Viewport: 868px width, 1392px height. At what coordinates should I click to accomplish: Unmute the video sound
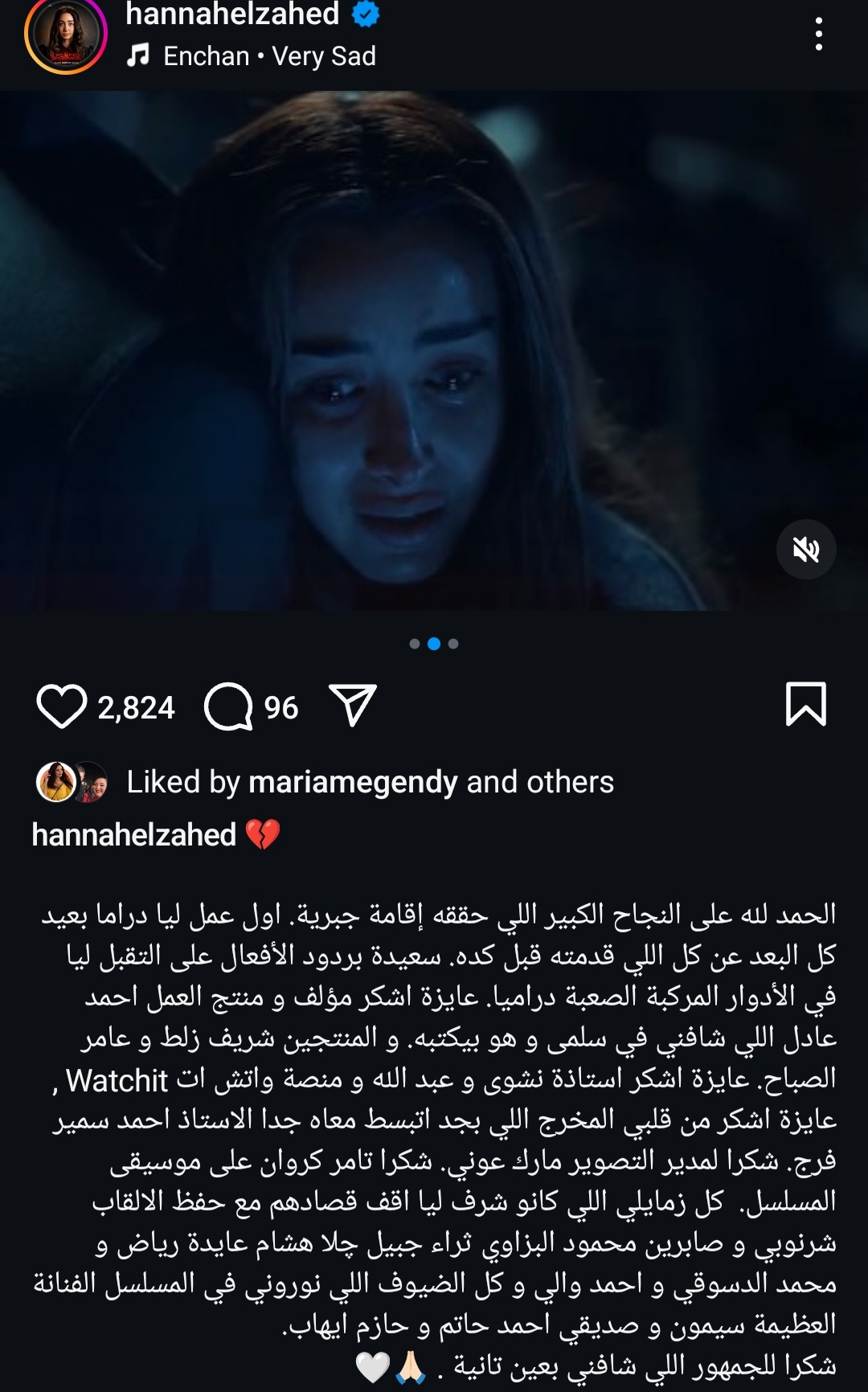pos(805,550)
